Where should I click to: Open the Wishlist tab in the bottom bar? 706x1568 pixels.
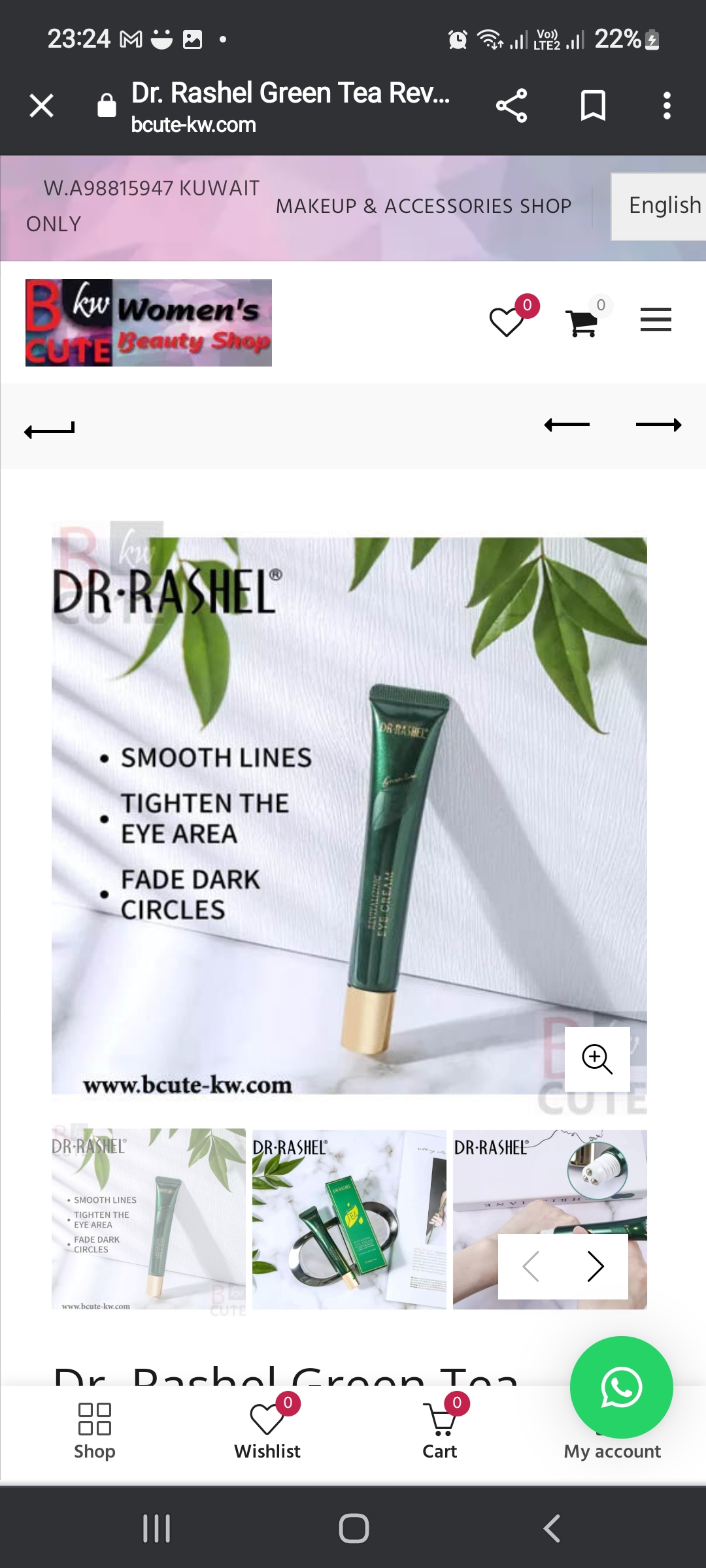click(x=267, y=1431)
